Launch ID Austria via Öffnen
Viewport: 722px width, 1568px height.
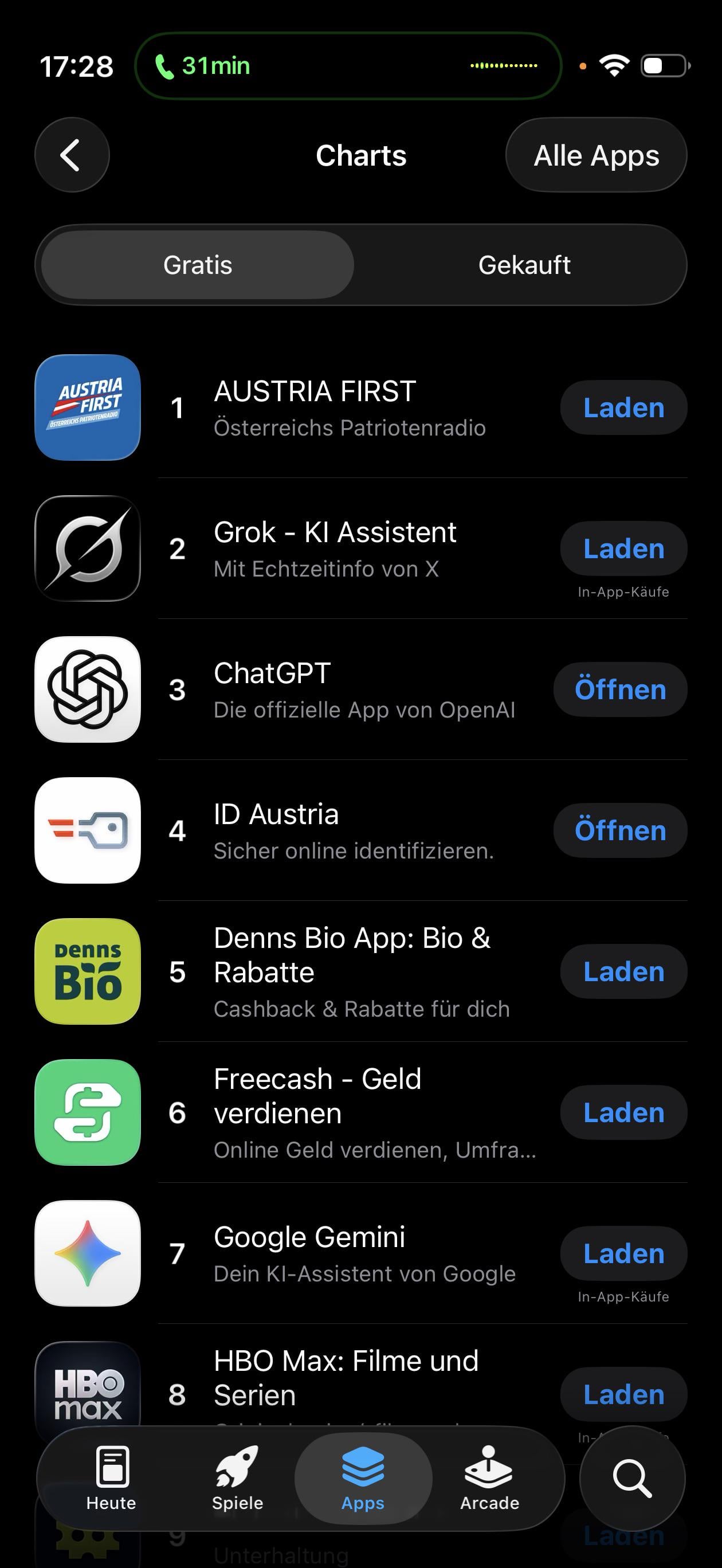620,830
